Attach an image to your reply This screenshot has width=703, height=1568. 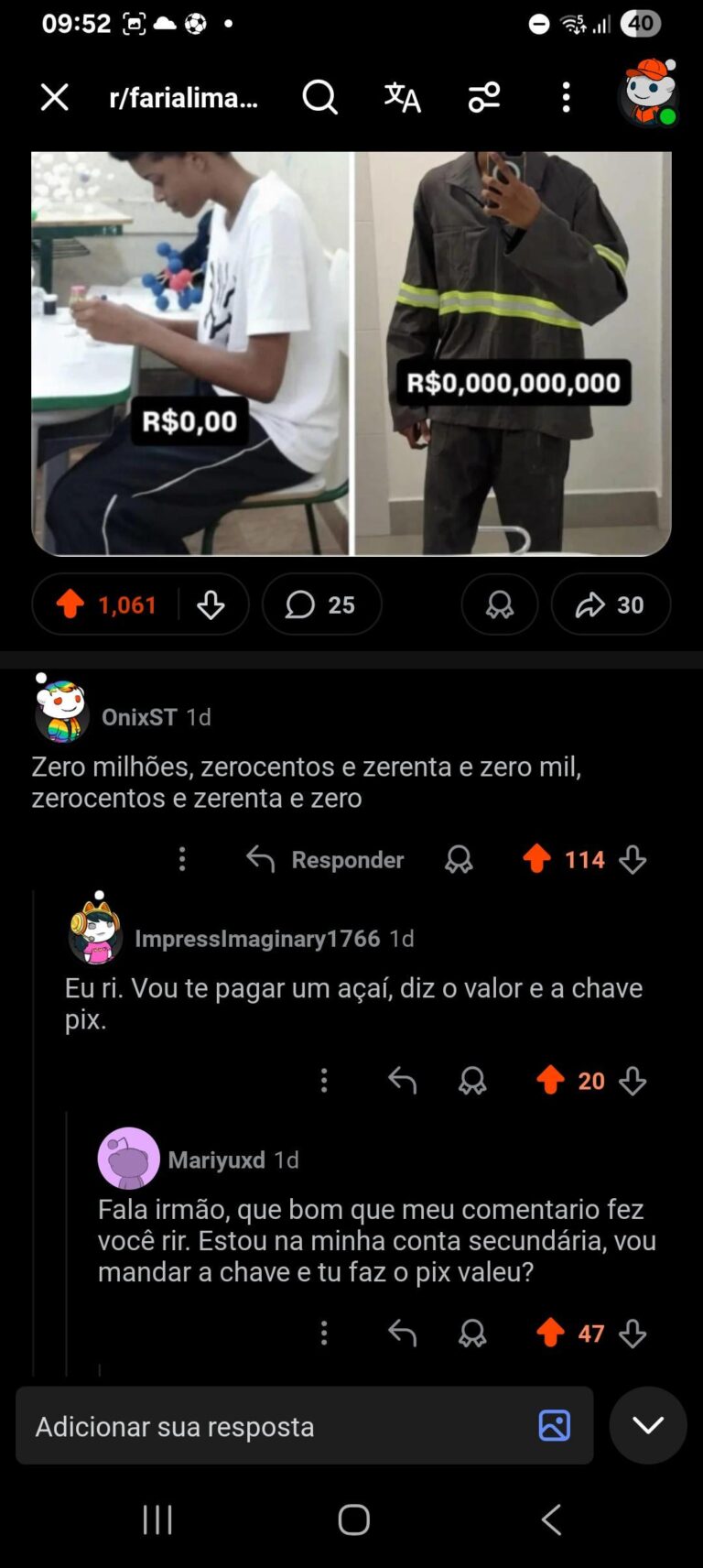(555, 1425)
